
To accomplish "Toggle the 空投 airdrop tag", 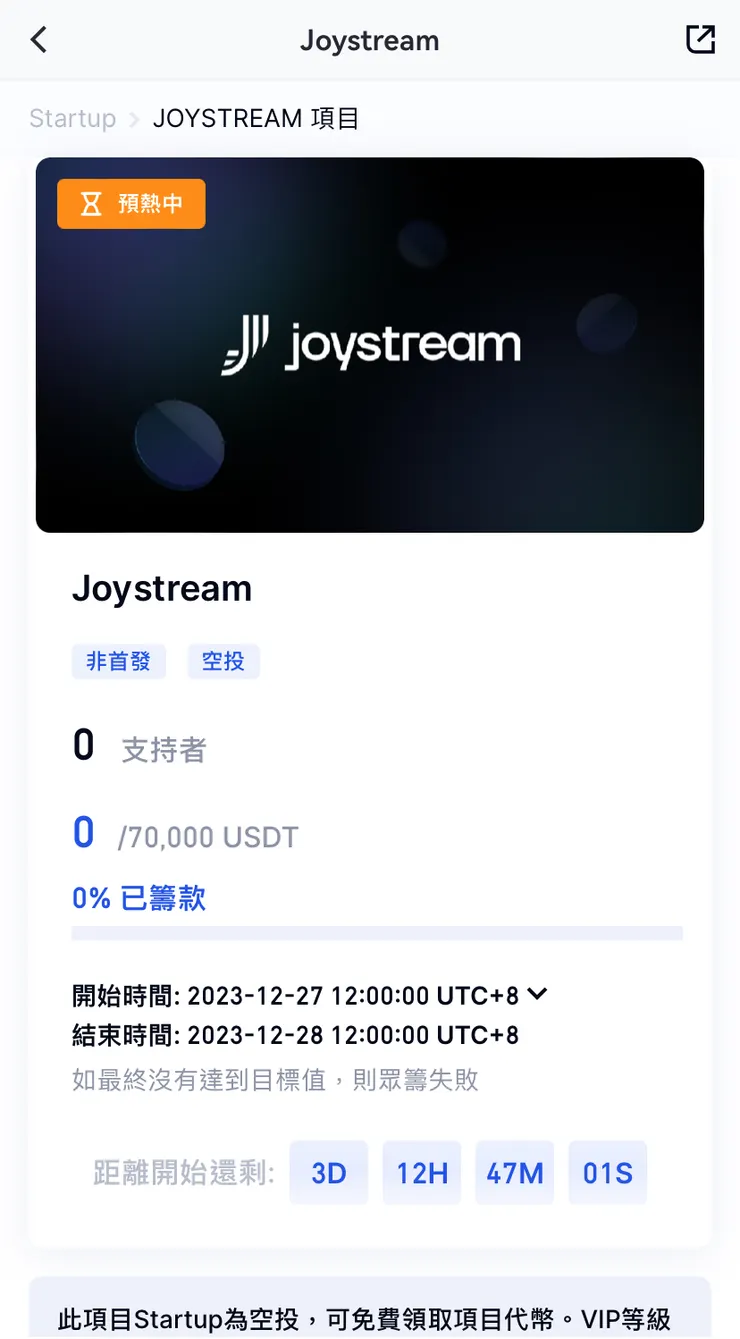I will (x=224, y=661).
